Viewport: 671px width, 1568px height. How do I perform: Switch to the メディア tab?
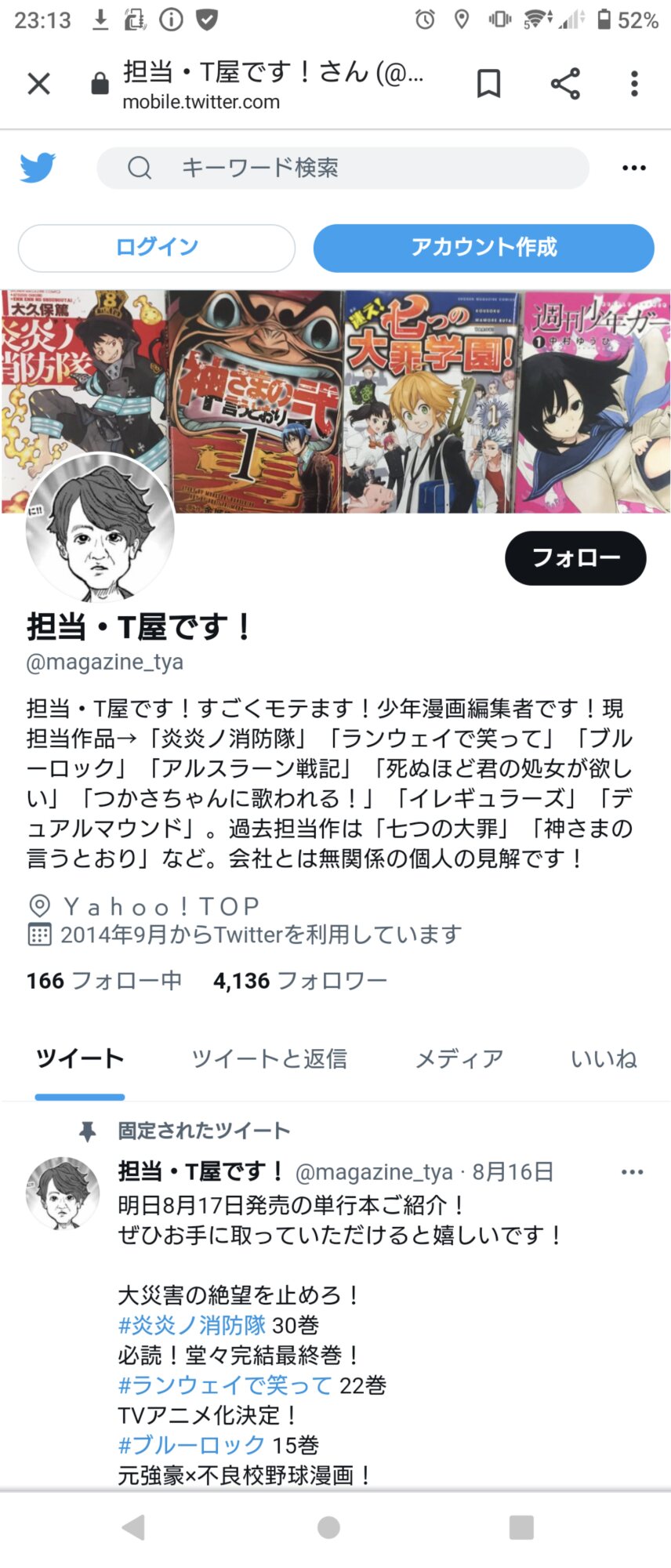[x=459, y=1059]
